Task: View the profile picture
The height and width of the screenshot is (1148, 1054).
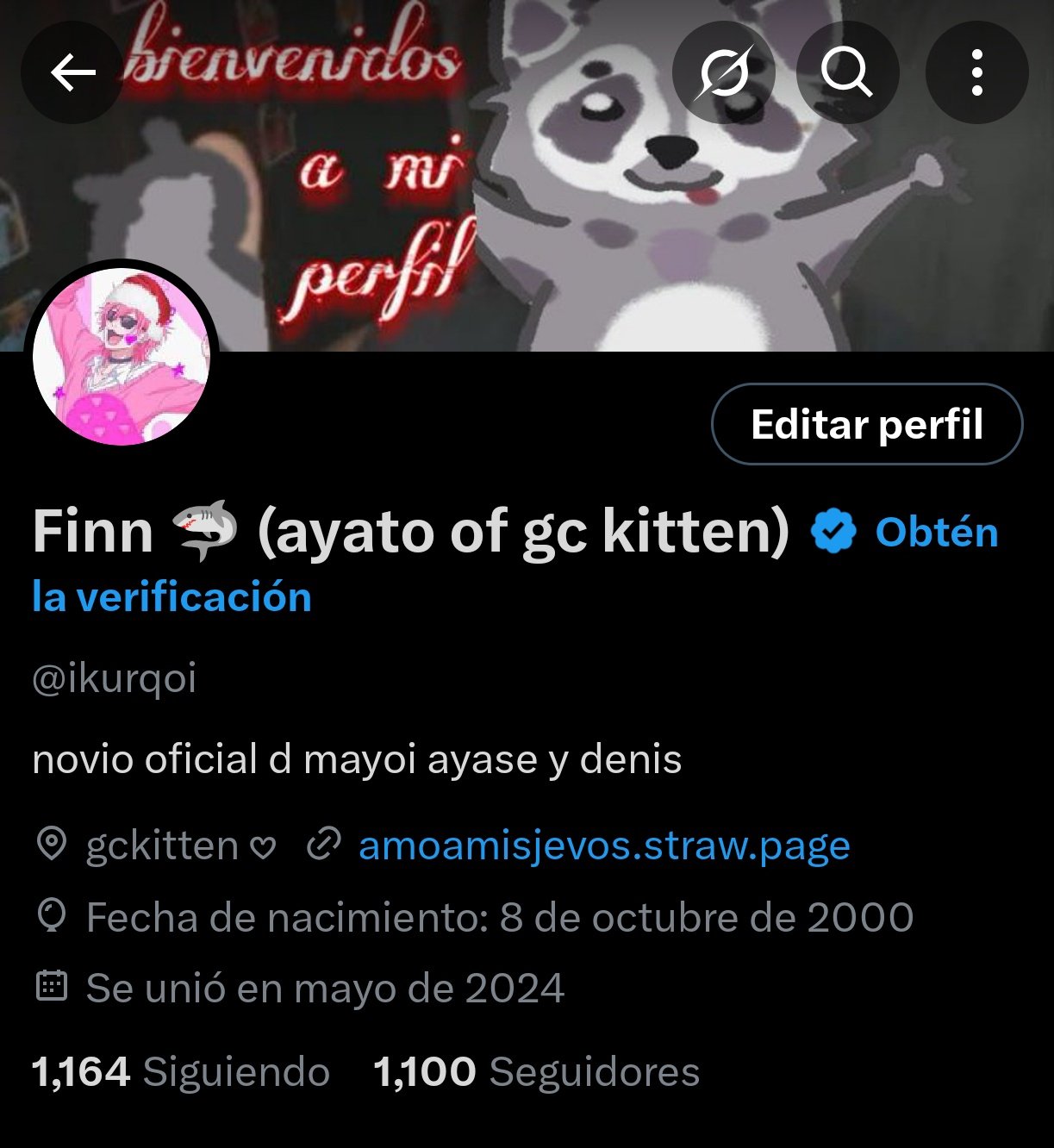Action: click(122, 356)
